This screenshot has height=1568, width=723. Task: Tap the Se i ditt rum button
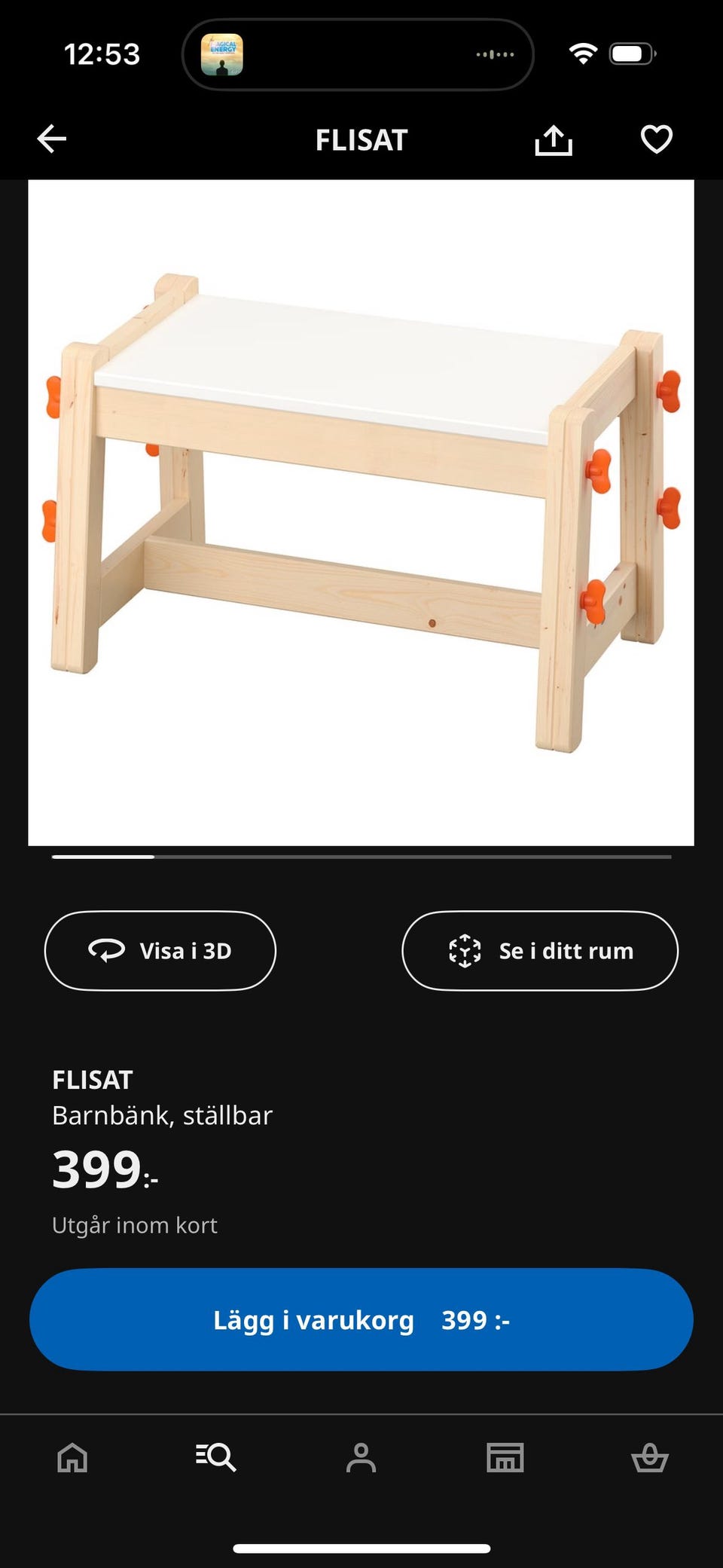click(x=540, y=950)
